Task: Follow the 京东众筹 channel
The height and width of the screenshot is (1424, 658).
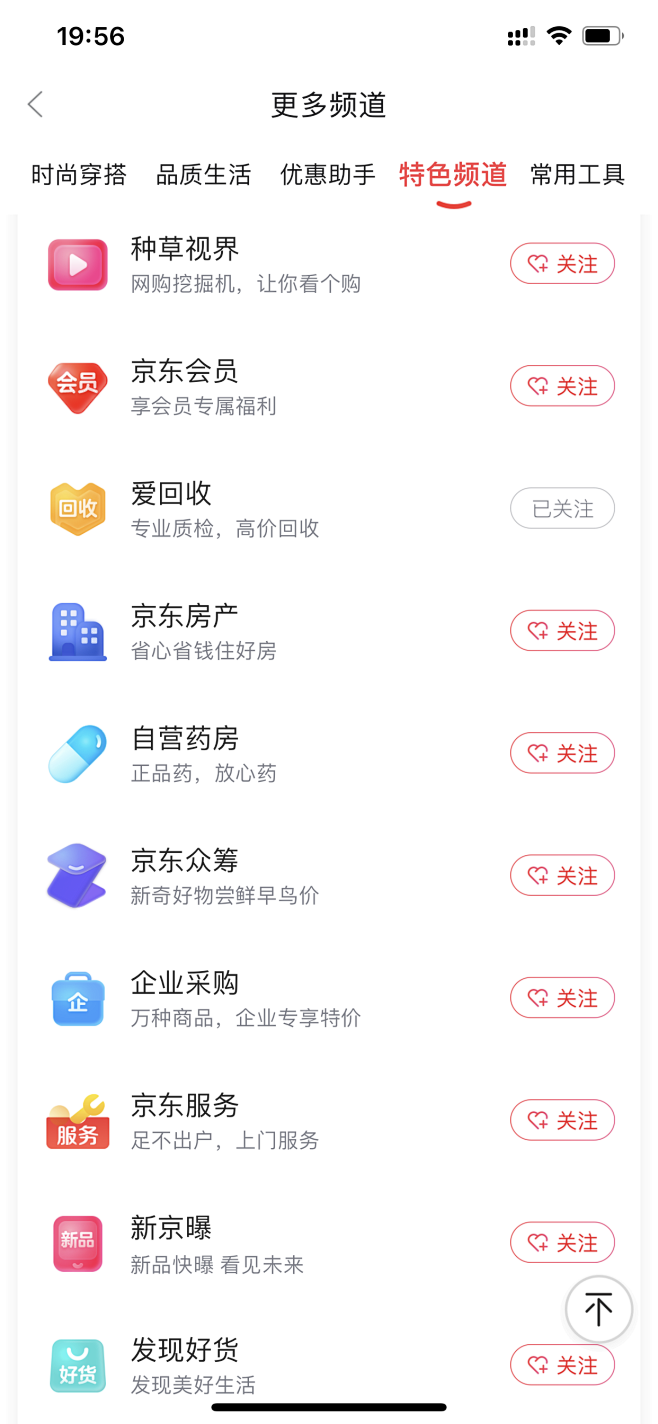Action: click(562, 876)
